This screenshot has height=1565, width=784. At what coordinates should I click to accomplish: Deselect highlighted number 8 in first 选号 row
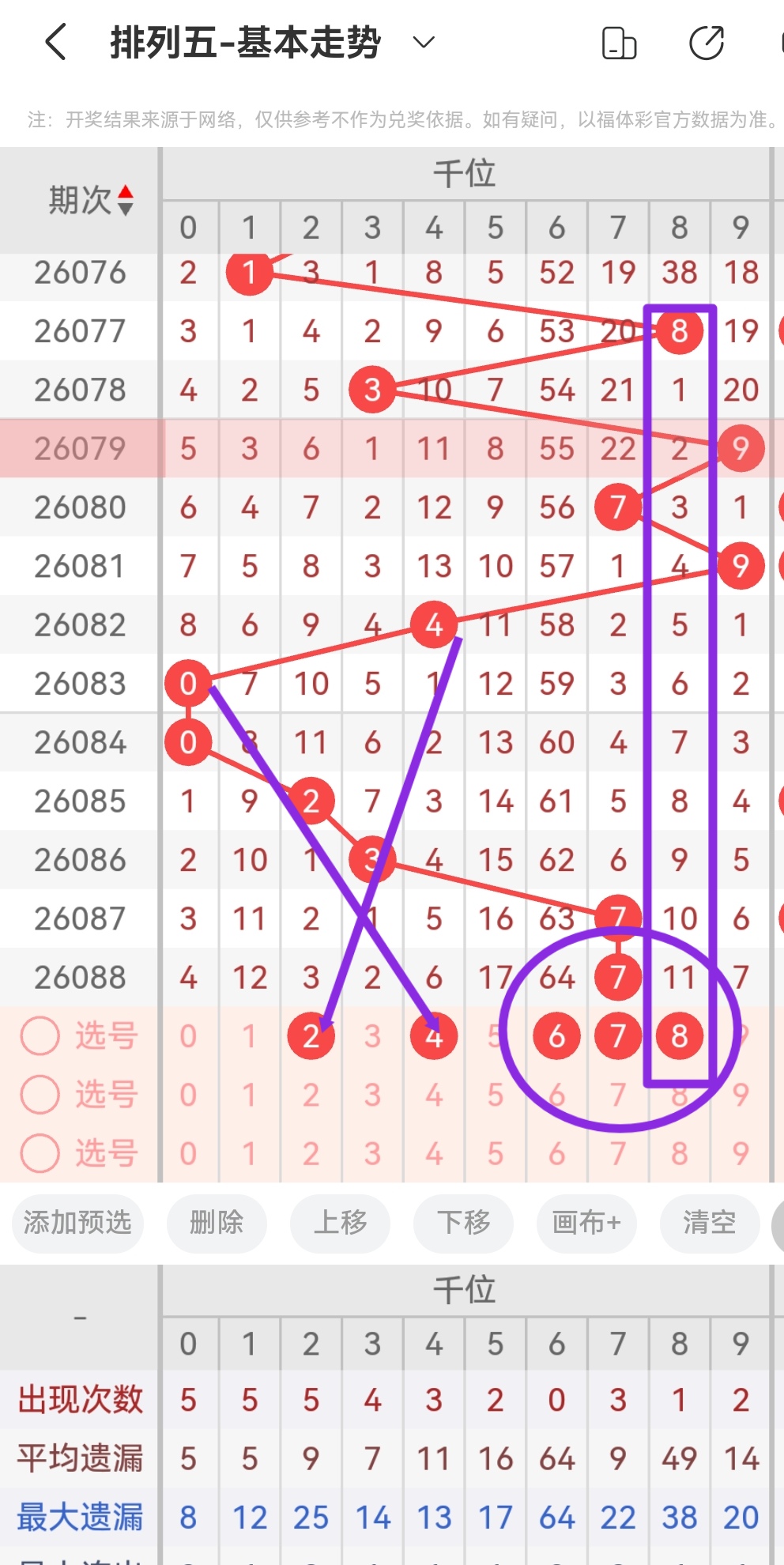pos(679,1035)
